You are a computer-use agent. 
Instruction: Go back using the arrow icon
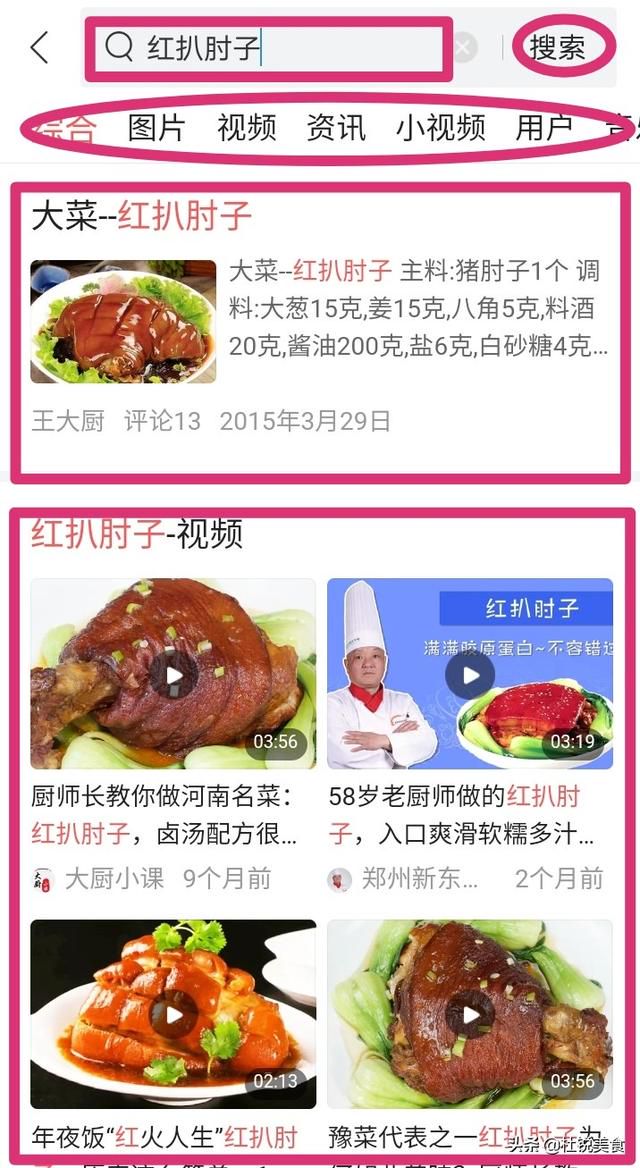(x=39, y=48)
